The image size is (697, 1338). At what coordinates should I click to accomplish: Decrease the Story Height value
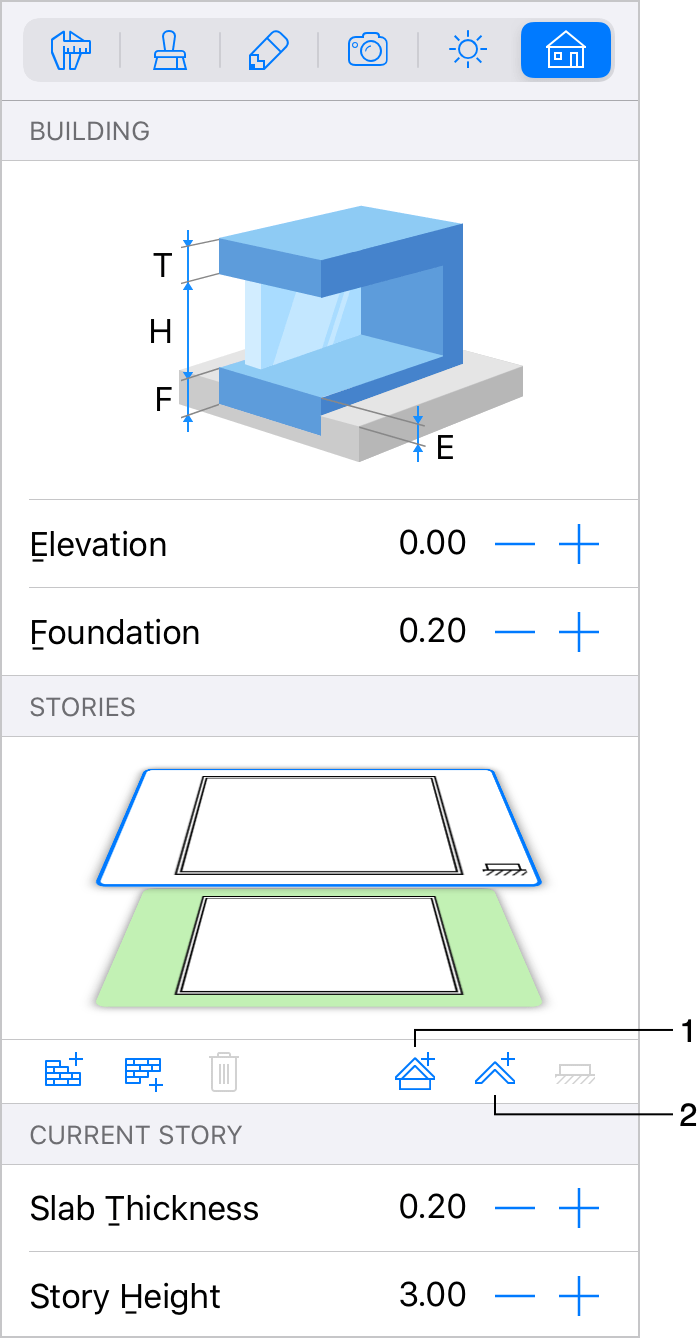click(x=515, y=1296)
